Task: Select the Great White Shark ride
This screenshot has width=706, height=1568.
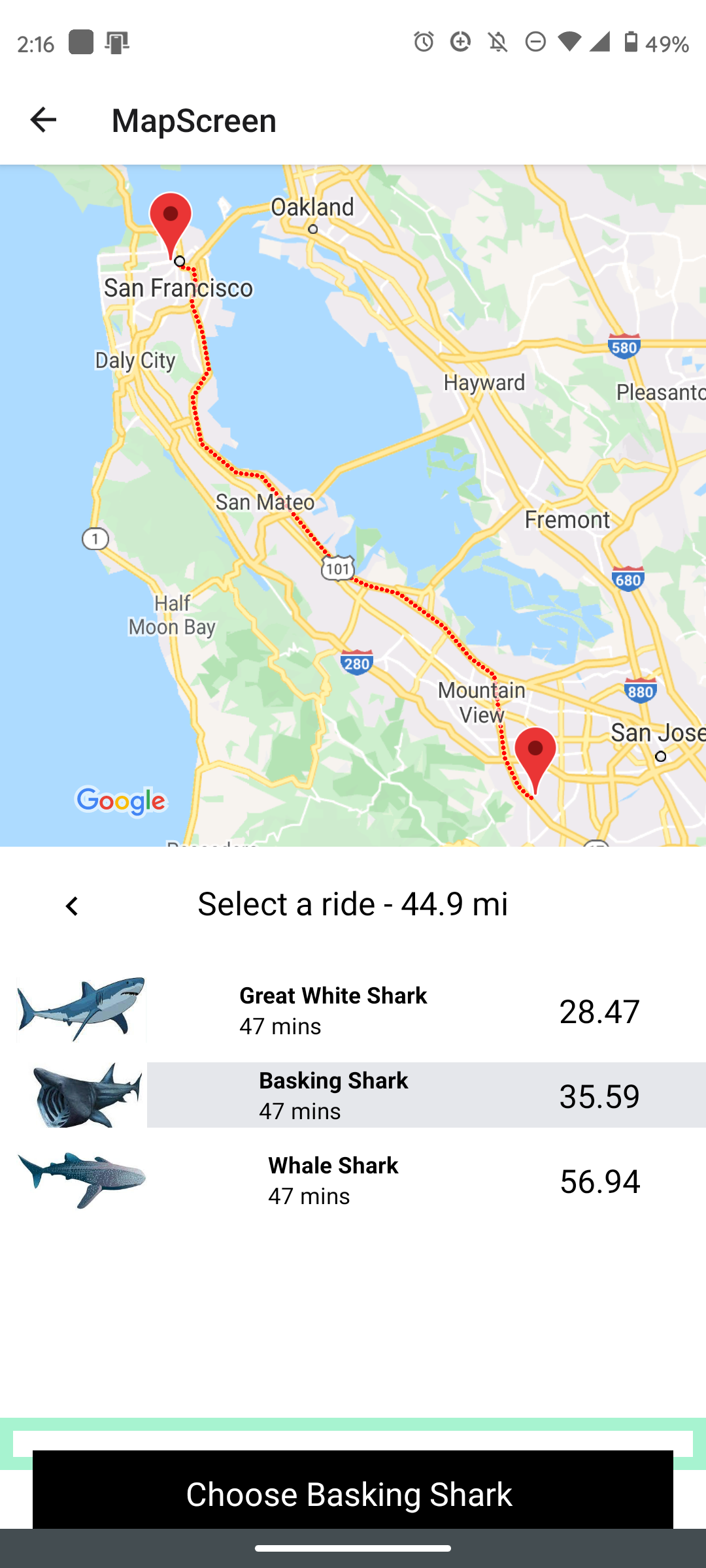Action: (353, 1010)
